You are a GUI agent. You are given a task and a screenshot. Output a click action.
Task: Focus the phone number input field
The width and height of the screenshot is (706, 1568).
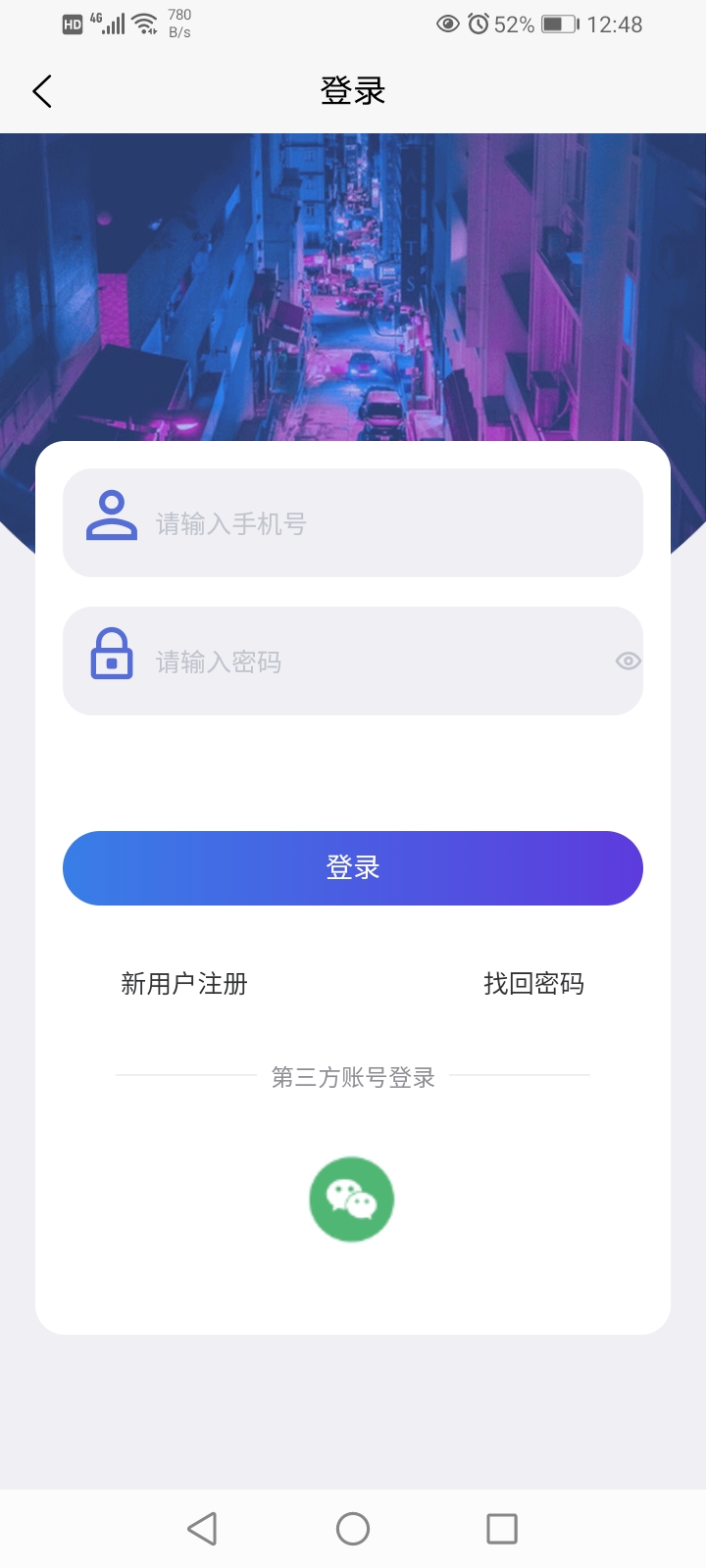pyautogui.click(x=373, y=523)
